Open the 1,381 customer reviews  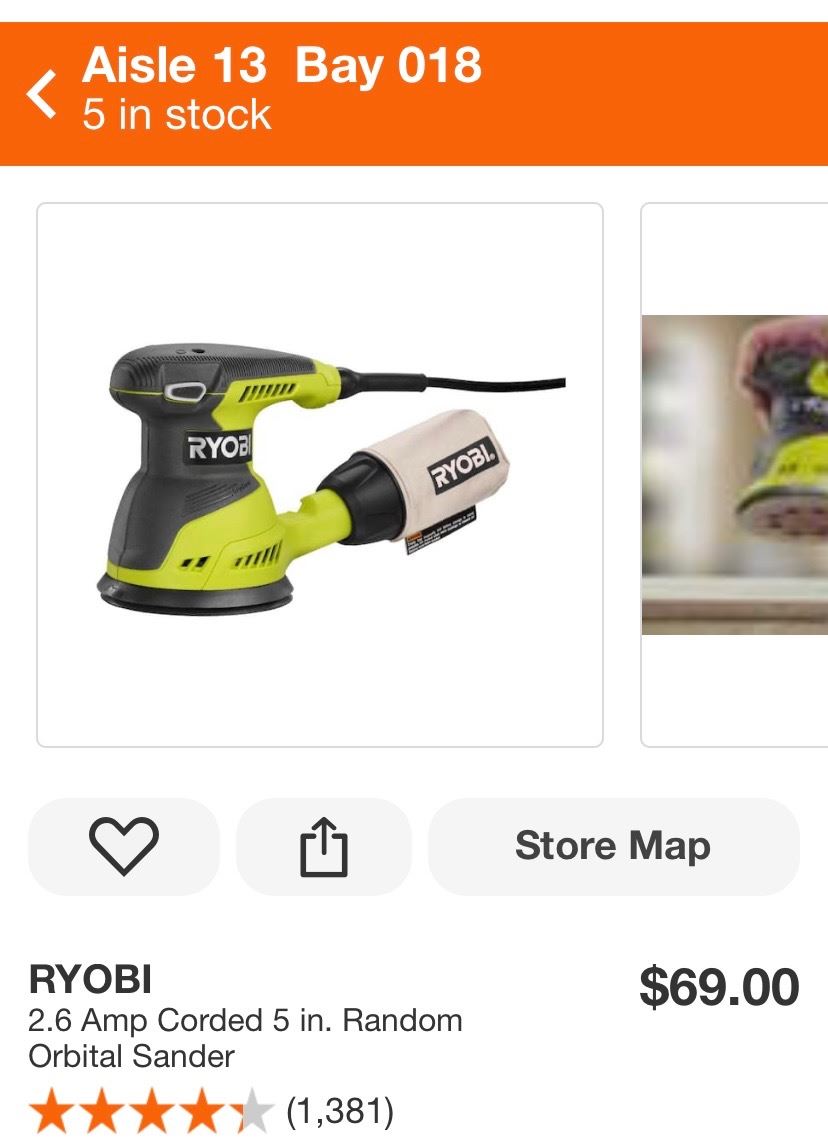pos(340,1111)
